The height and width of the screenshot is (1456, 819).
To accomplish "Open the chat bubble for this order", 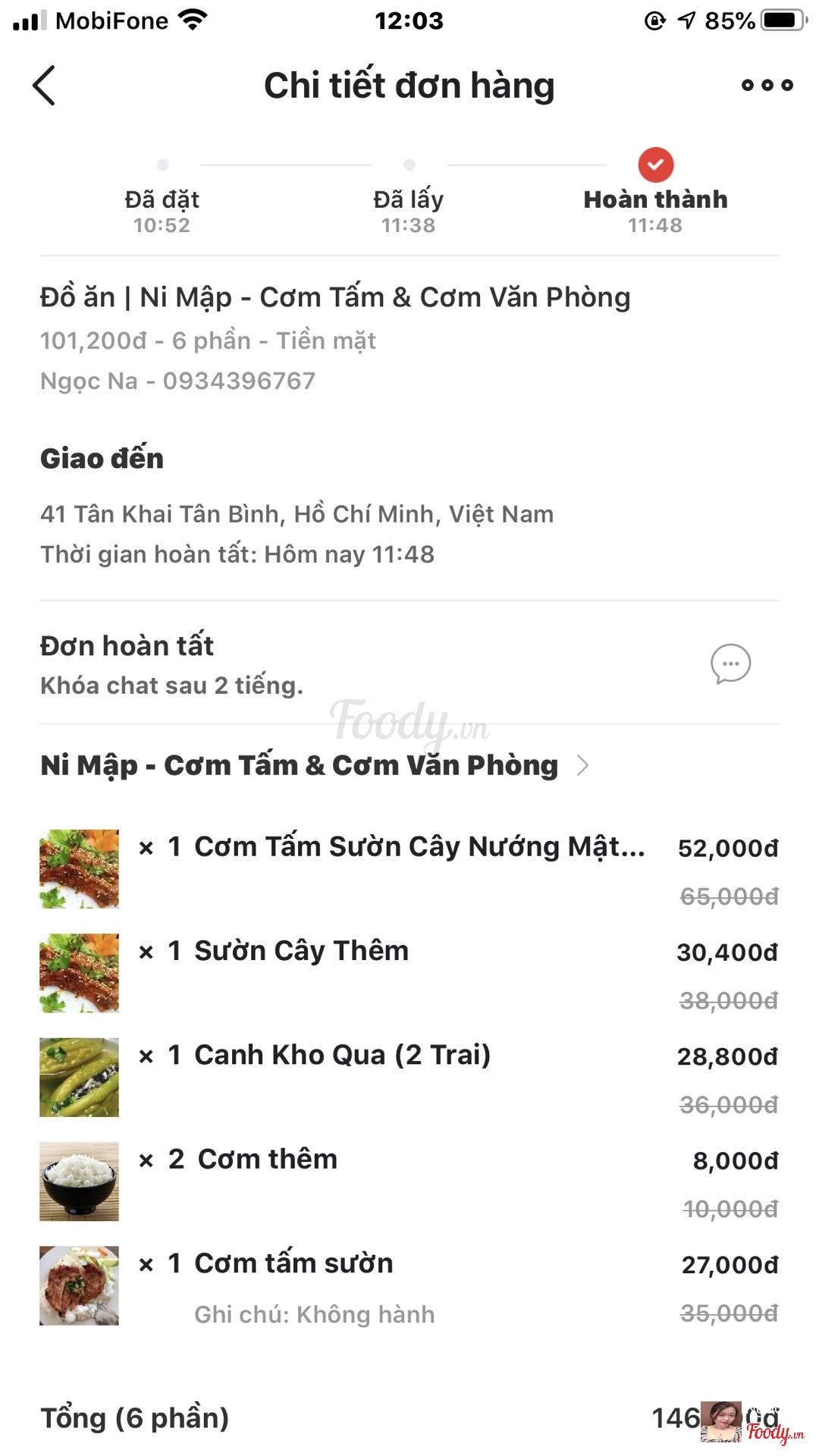I will (x=730, y=664).
